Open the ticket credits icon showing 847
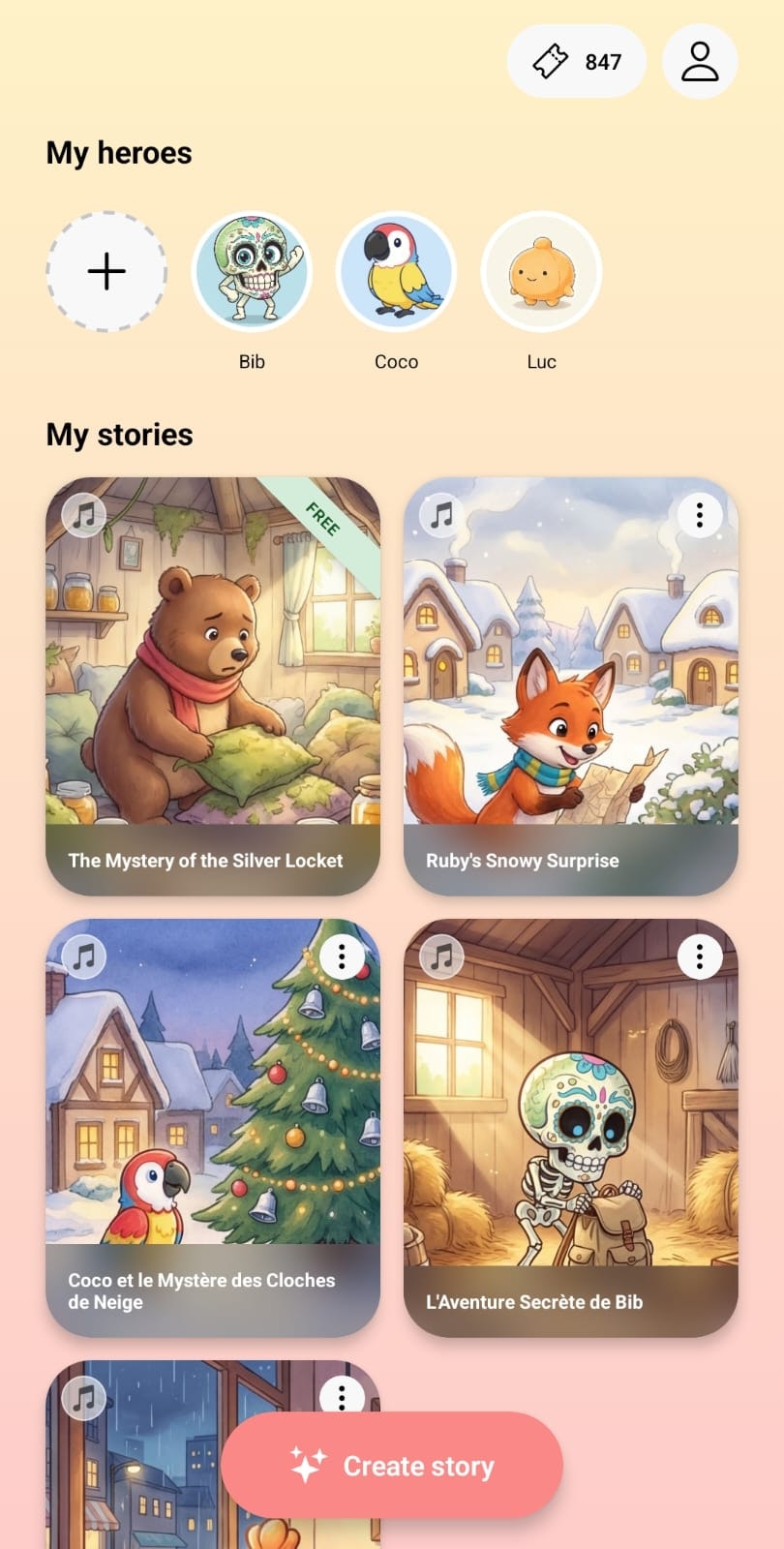 (x=577, y=60)
